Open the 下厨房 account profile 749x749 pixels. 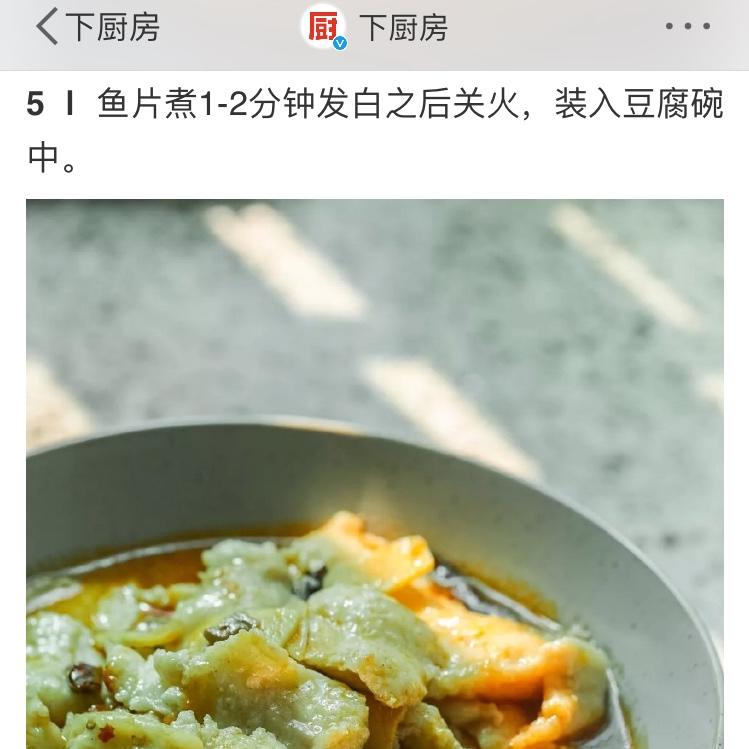[374, 27]
